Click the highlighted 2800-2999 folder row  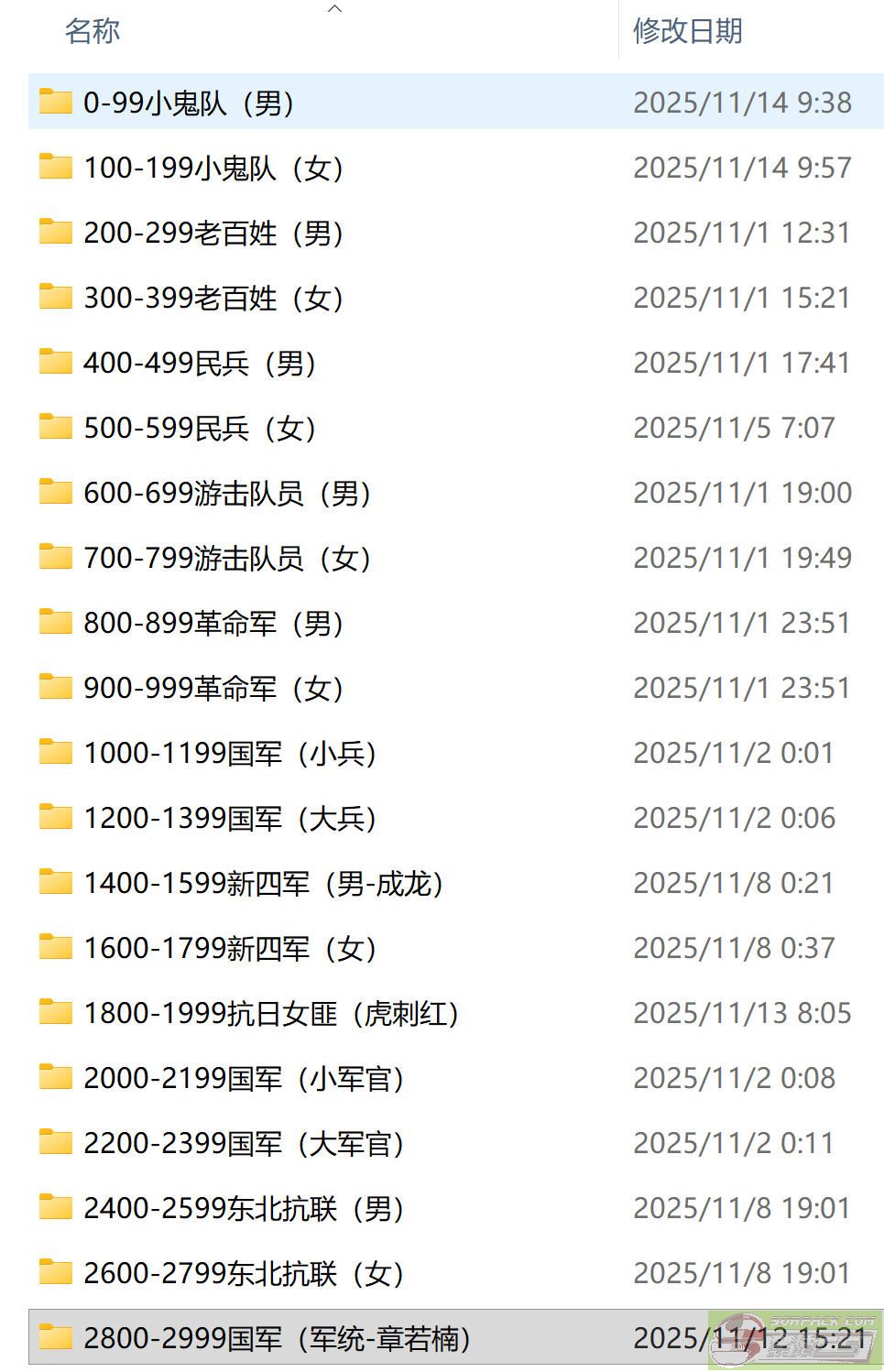click(x=275, y=1337)
